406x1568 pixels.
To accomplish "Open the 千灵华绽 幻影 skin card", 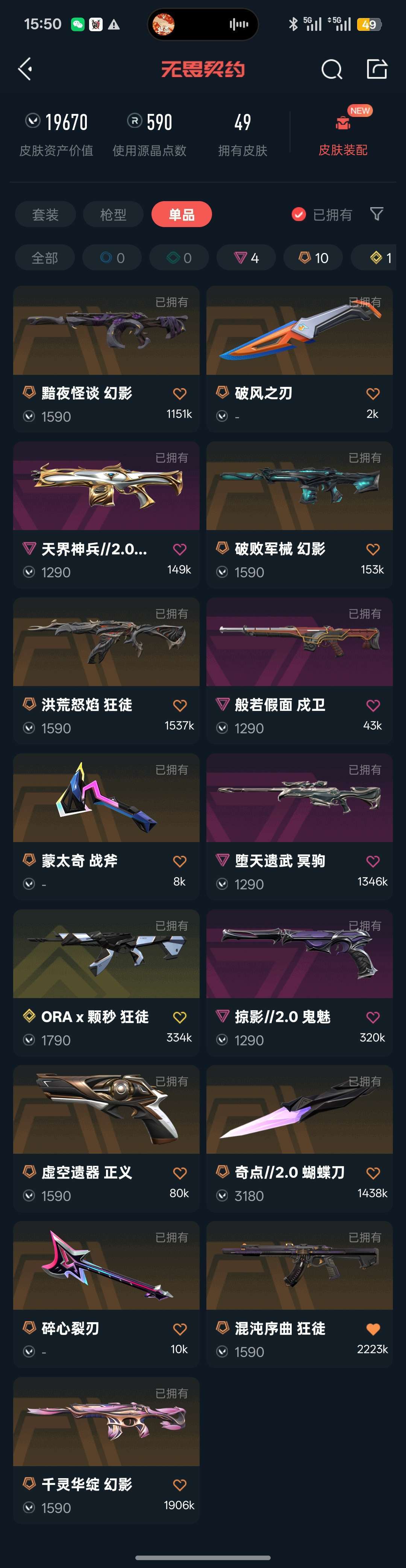I will (x=106, y=1450).
